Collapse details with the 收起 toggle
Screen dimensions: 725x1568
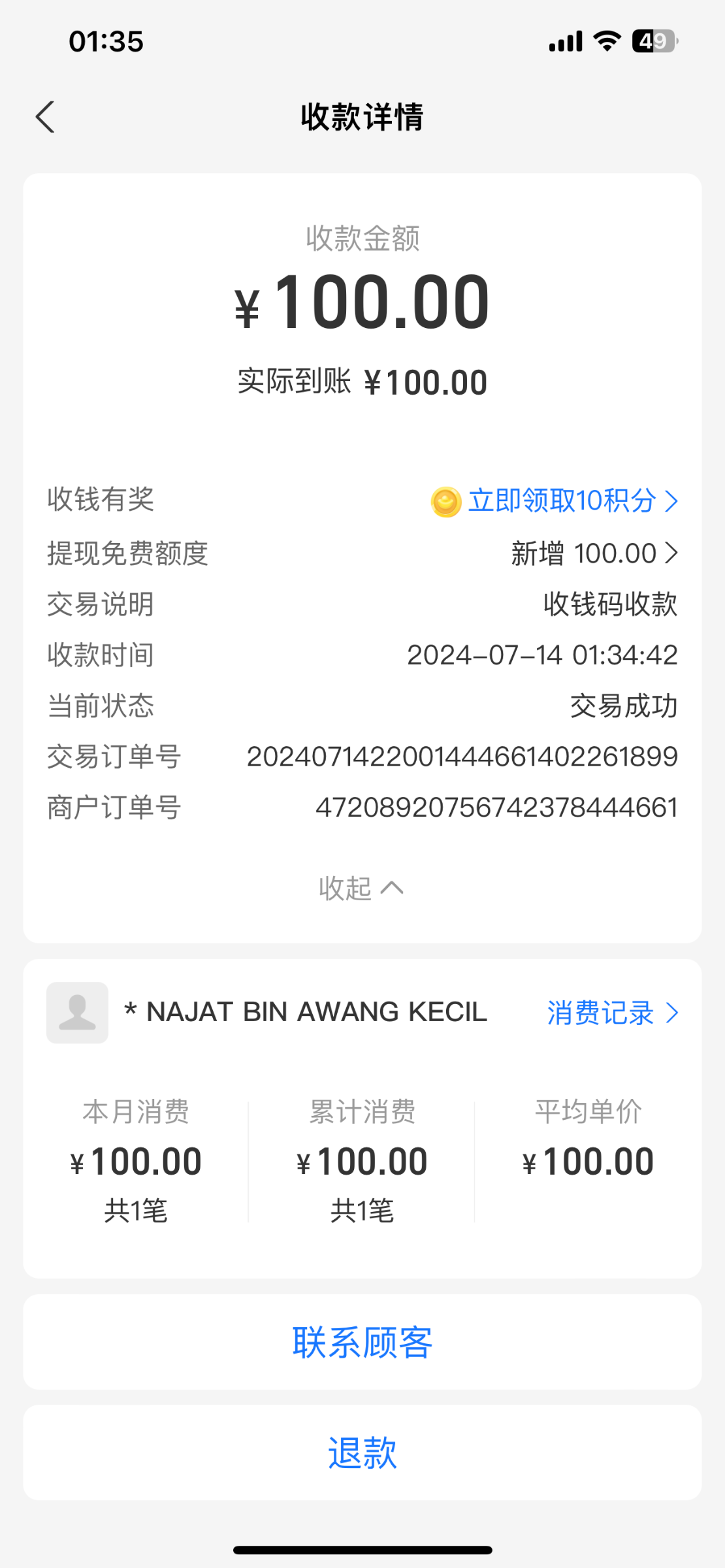[361, 889]
